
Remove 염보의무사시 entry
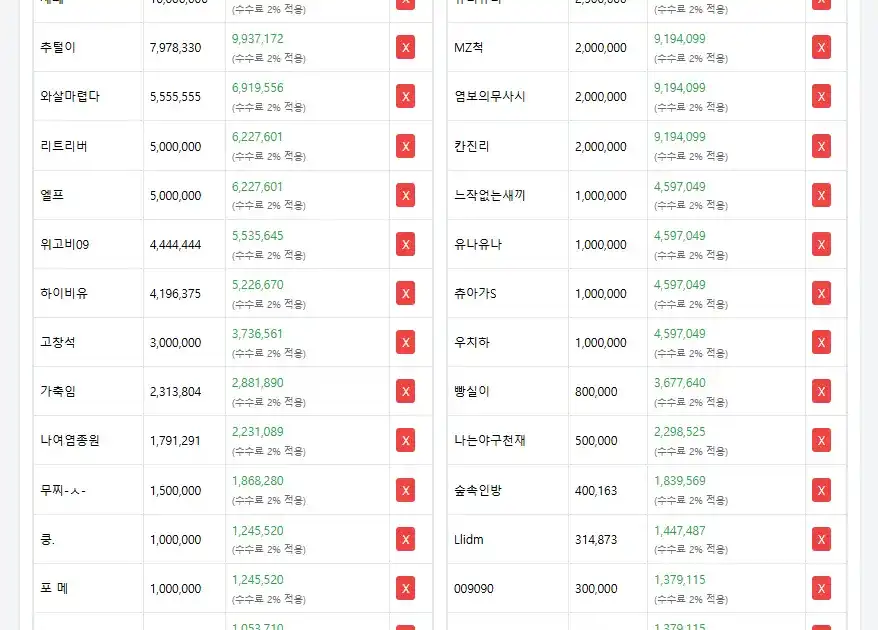coord(820,96)
